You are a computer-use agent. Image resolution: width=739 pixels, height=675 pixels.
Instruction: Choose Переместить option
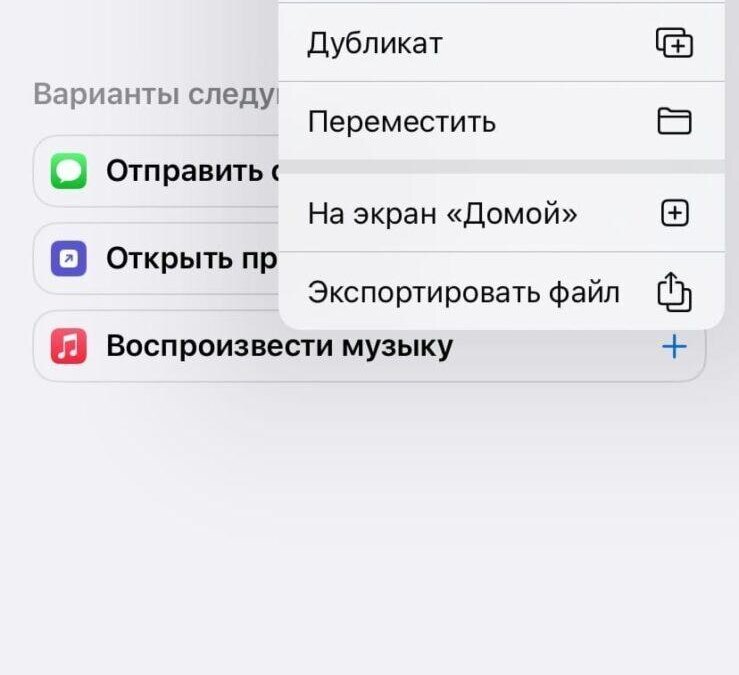500,122
